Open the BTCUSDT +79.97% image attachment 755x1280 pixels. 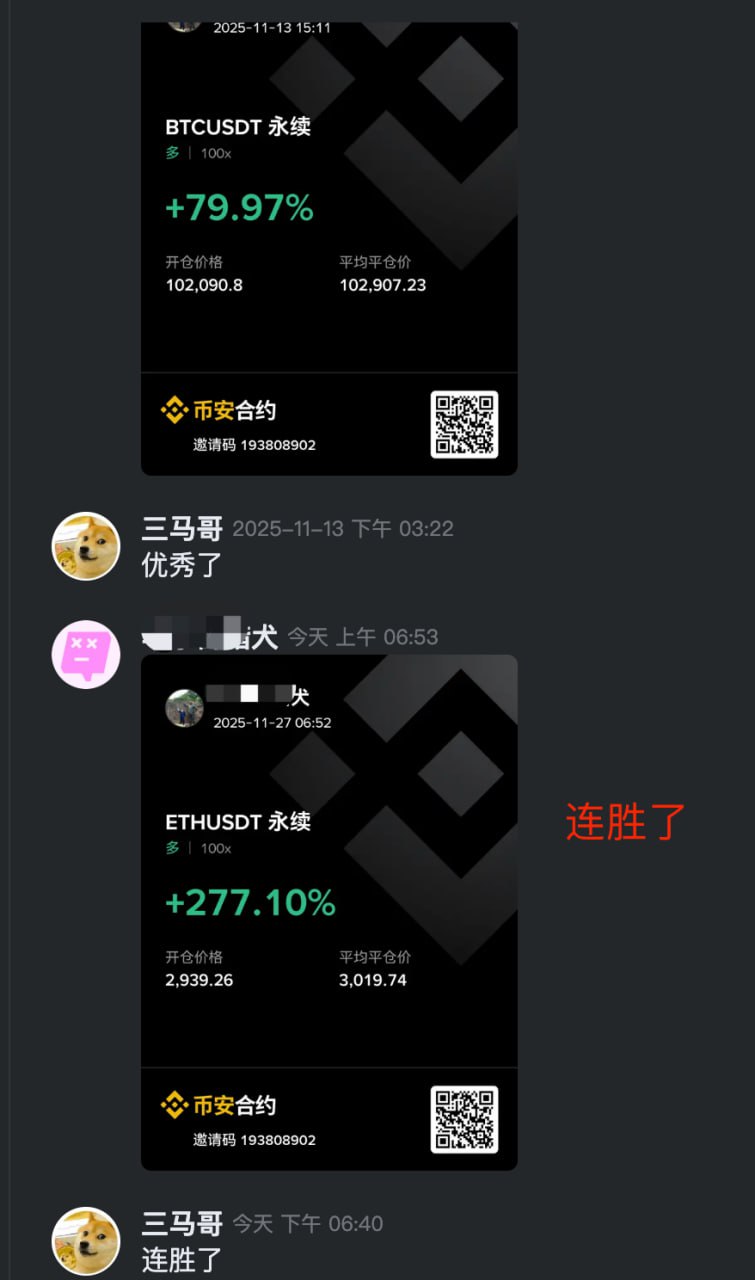[x=329, y=247]
